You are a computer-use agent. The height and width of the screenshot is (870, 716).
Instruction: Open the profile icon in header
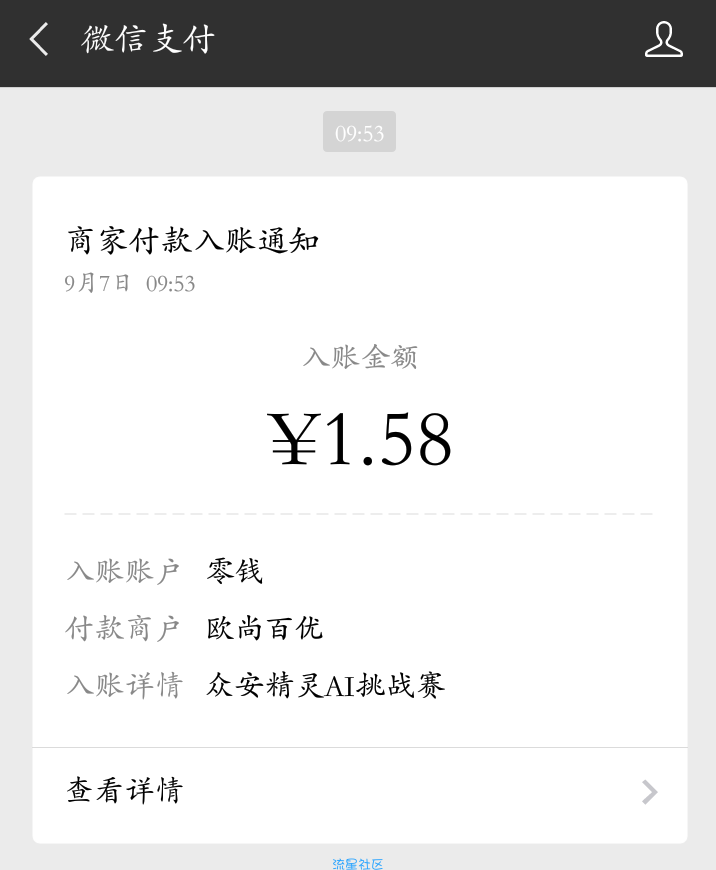tap(663, 40)
